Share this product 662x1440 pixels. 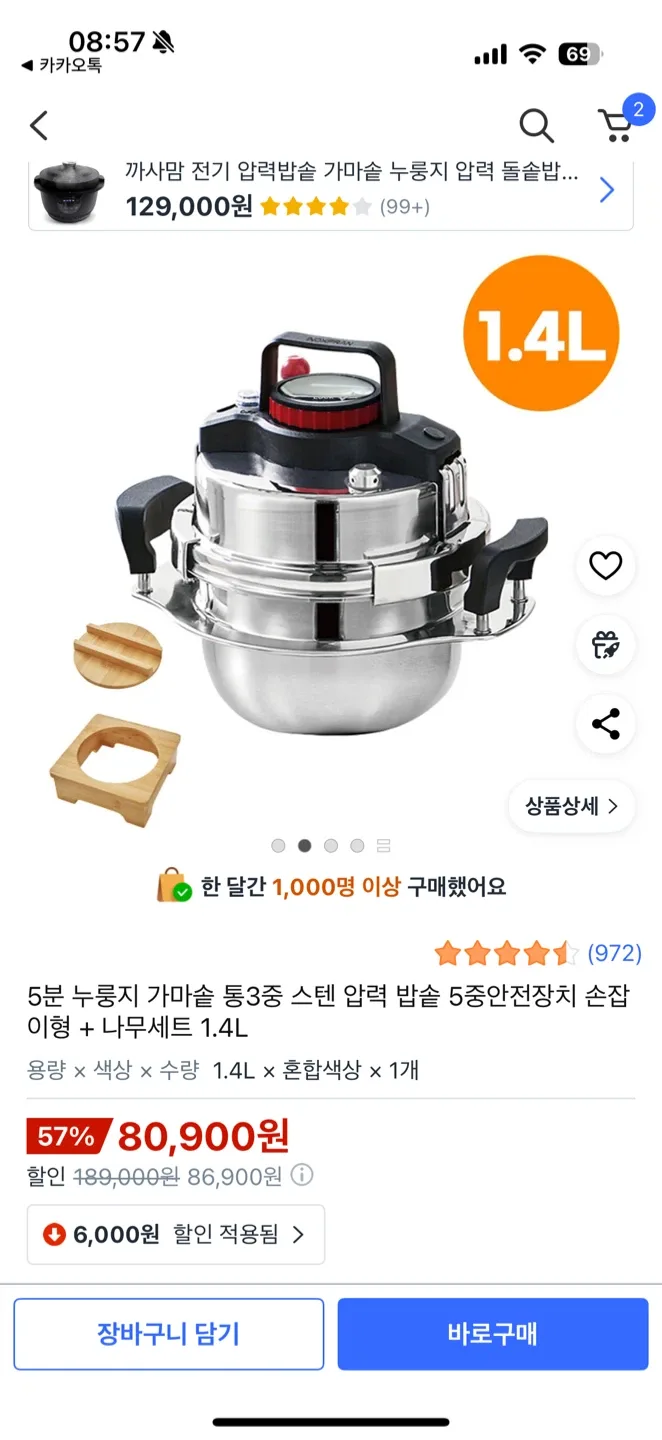(x=605, y=724)
